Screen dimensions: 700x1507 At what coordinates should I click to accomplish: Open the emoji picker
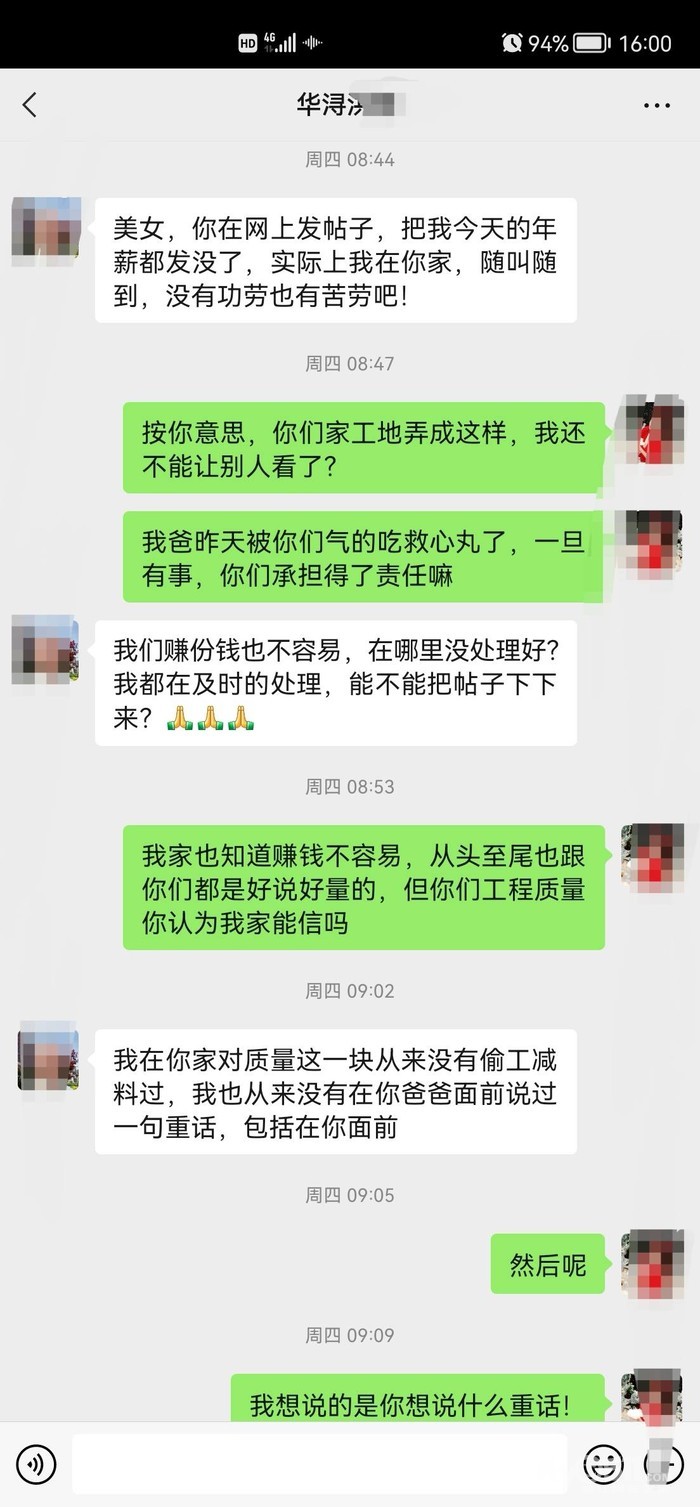[x=603, y=1465]
